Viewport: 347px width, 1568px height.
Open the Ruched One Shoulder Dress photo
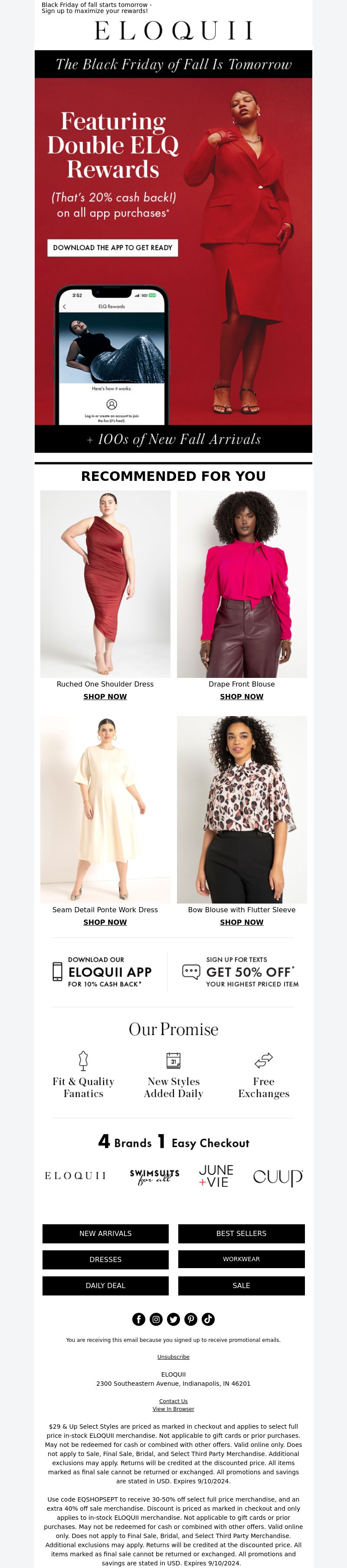point(105,584)
